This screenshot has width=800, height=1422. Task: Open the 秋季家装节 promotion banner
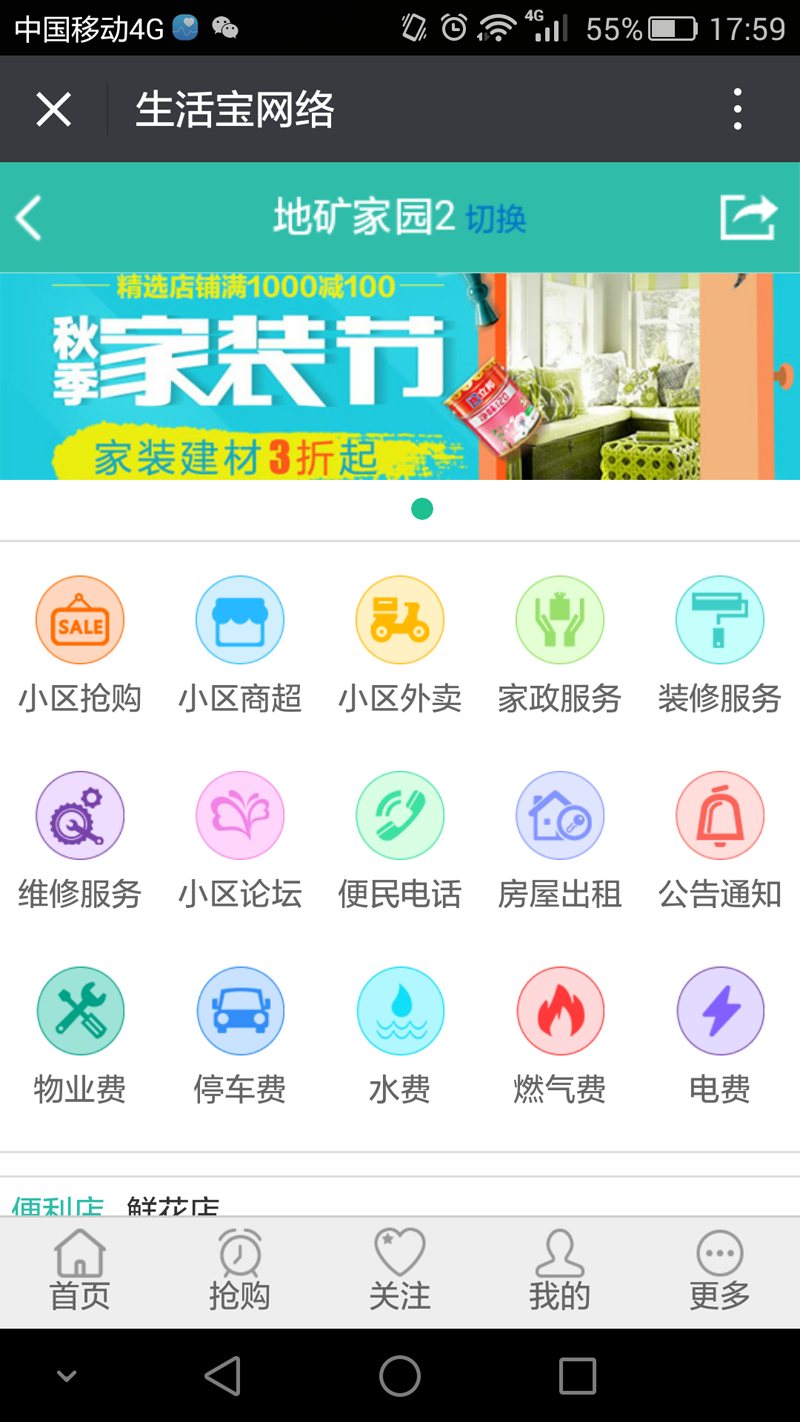(400, 376)
